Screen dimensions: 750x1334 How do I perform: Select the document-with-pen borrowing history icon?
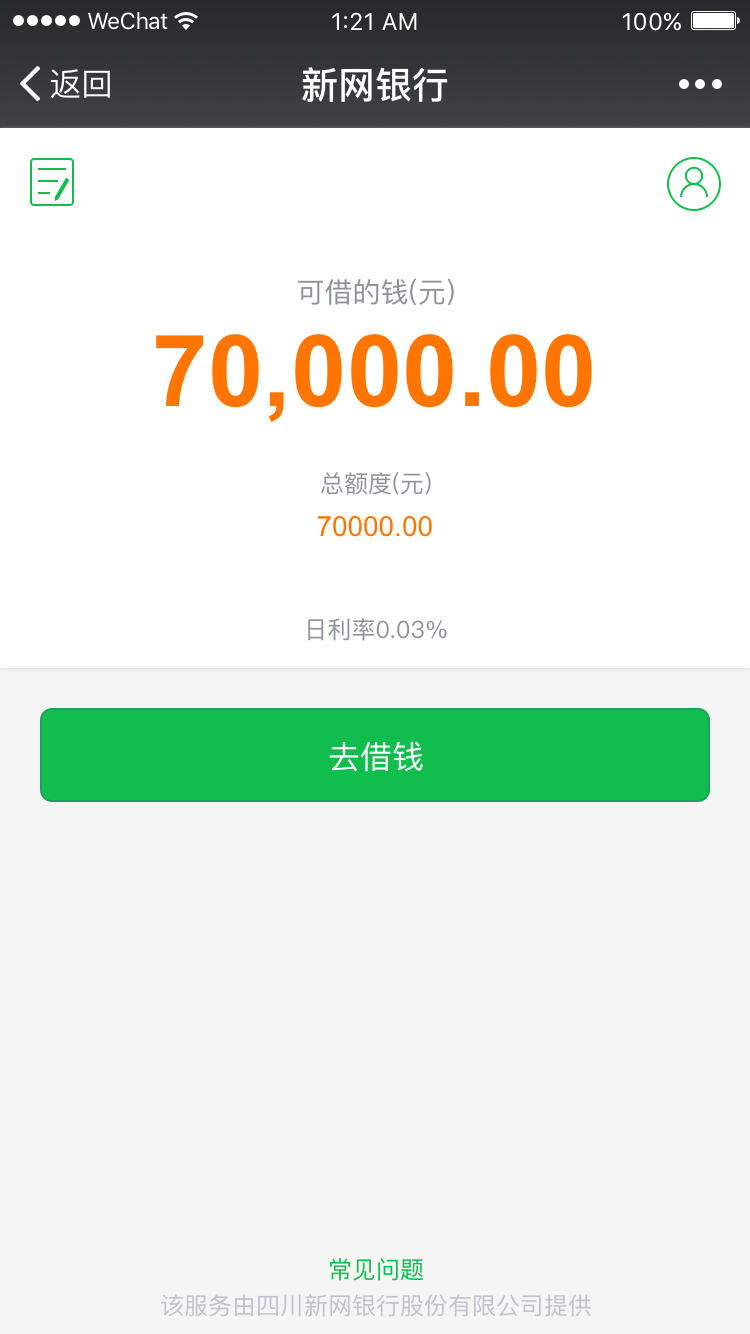[51, 181]
